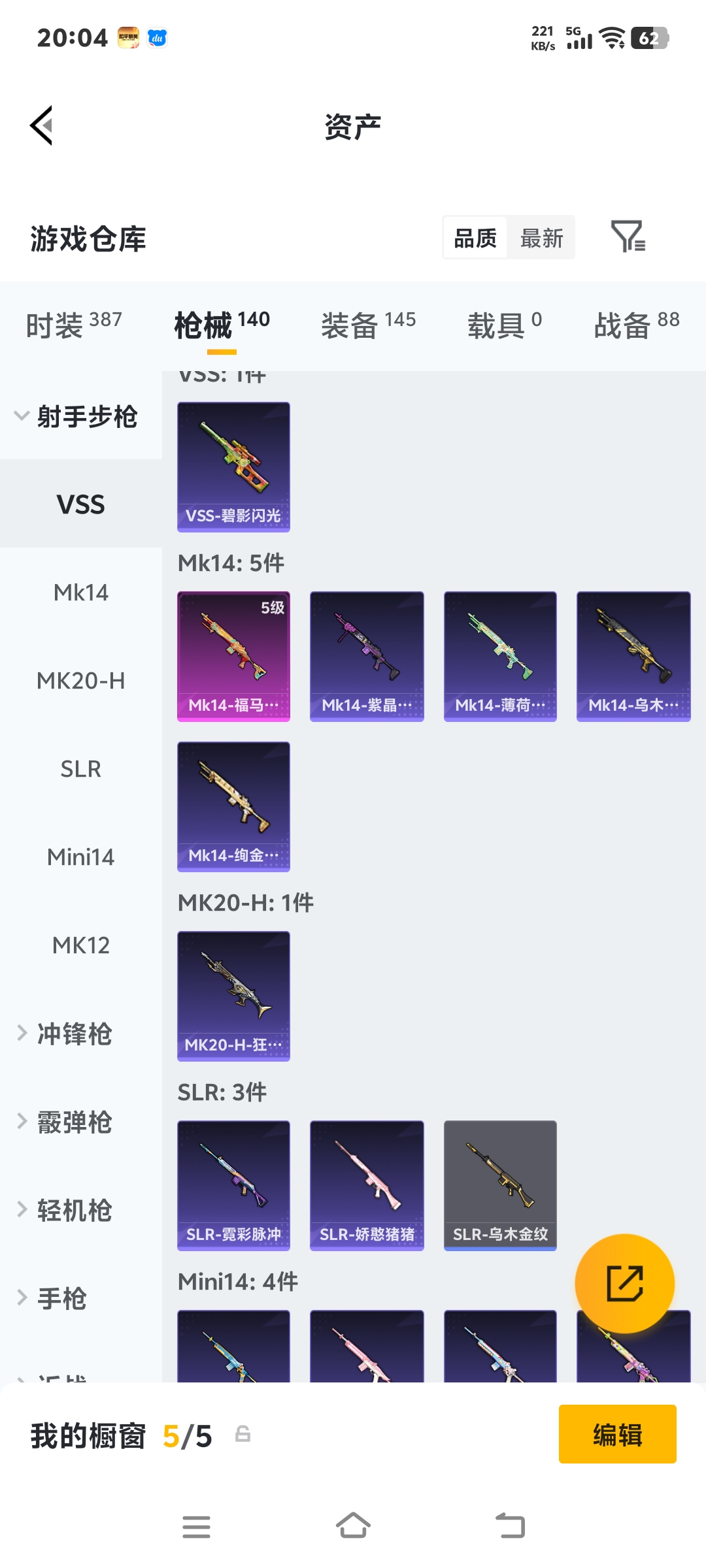Screen dimensions: 706x1568
Task: Select MK20-H in the side list
Action: coord(80,681)
